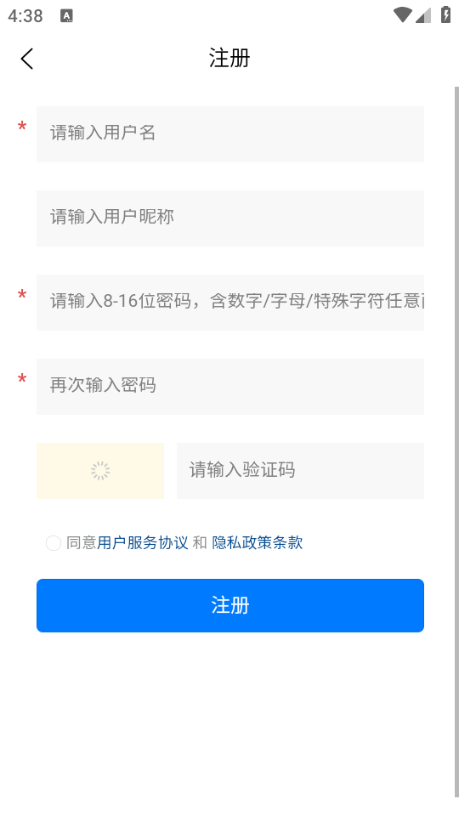Check the 同意 agreement checkbox

coord(54,543)
